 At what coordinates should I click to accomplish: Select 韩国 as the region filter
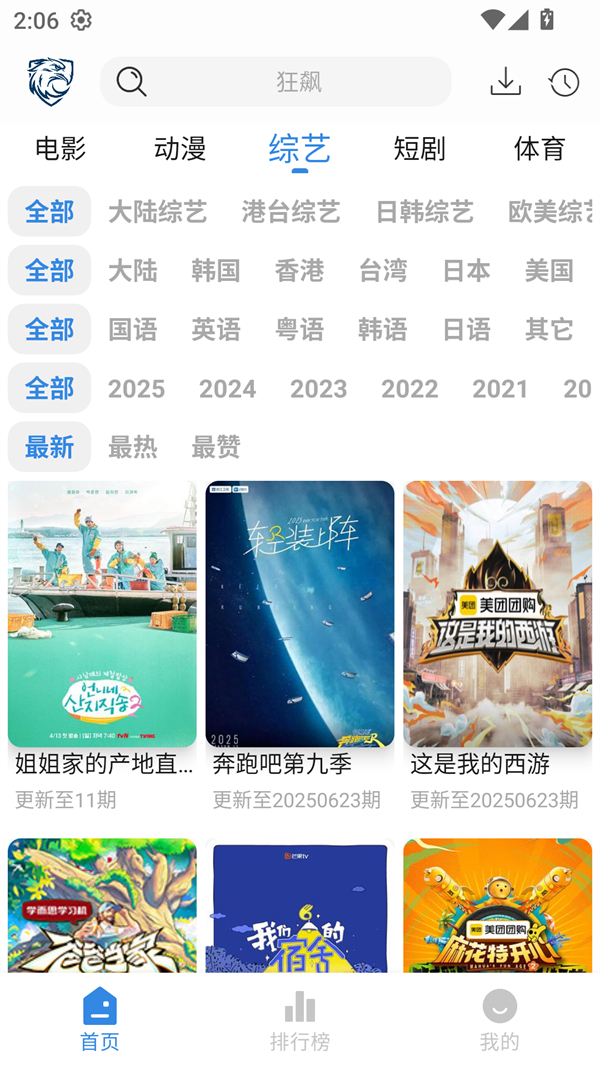[x=215, y=270]
